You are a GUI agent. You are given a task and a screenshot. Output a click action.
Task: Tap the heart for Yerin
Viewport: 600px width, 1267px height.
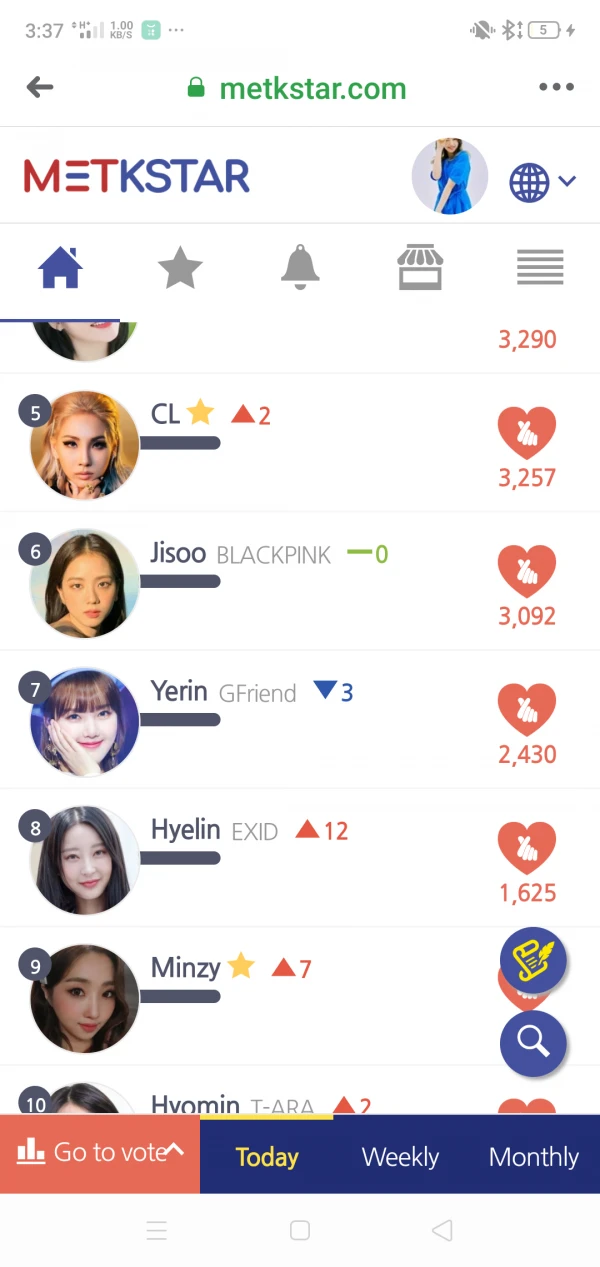click(527, 708)
